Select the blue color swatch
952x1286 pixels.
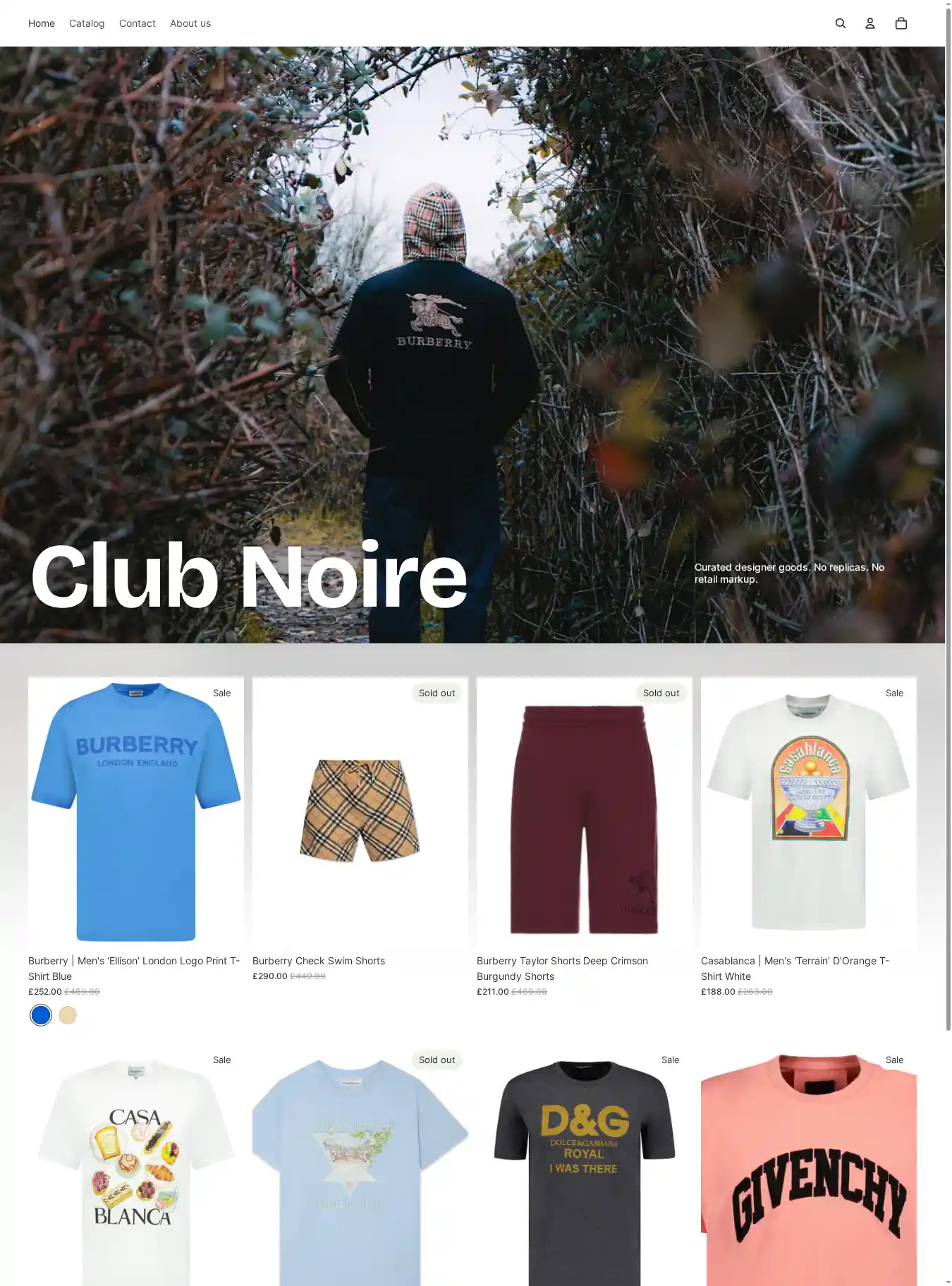pos(41,1015)
